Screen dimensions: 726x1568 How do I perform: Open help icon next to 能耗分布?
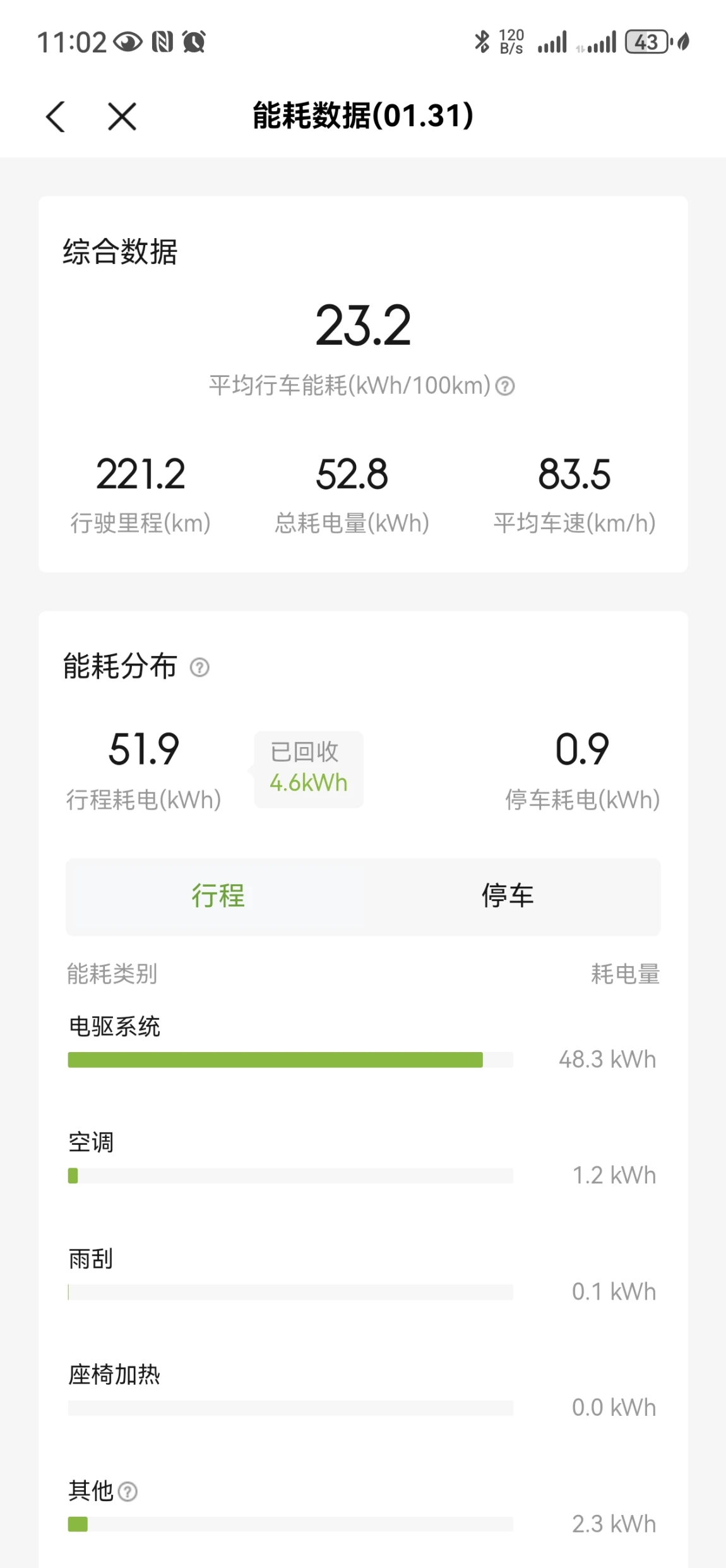coord(199,667)
